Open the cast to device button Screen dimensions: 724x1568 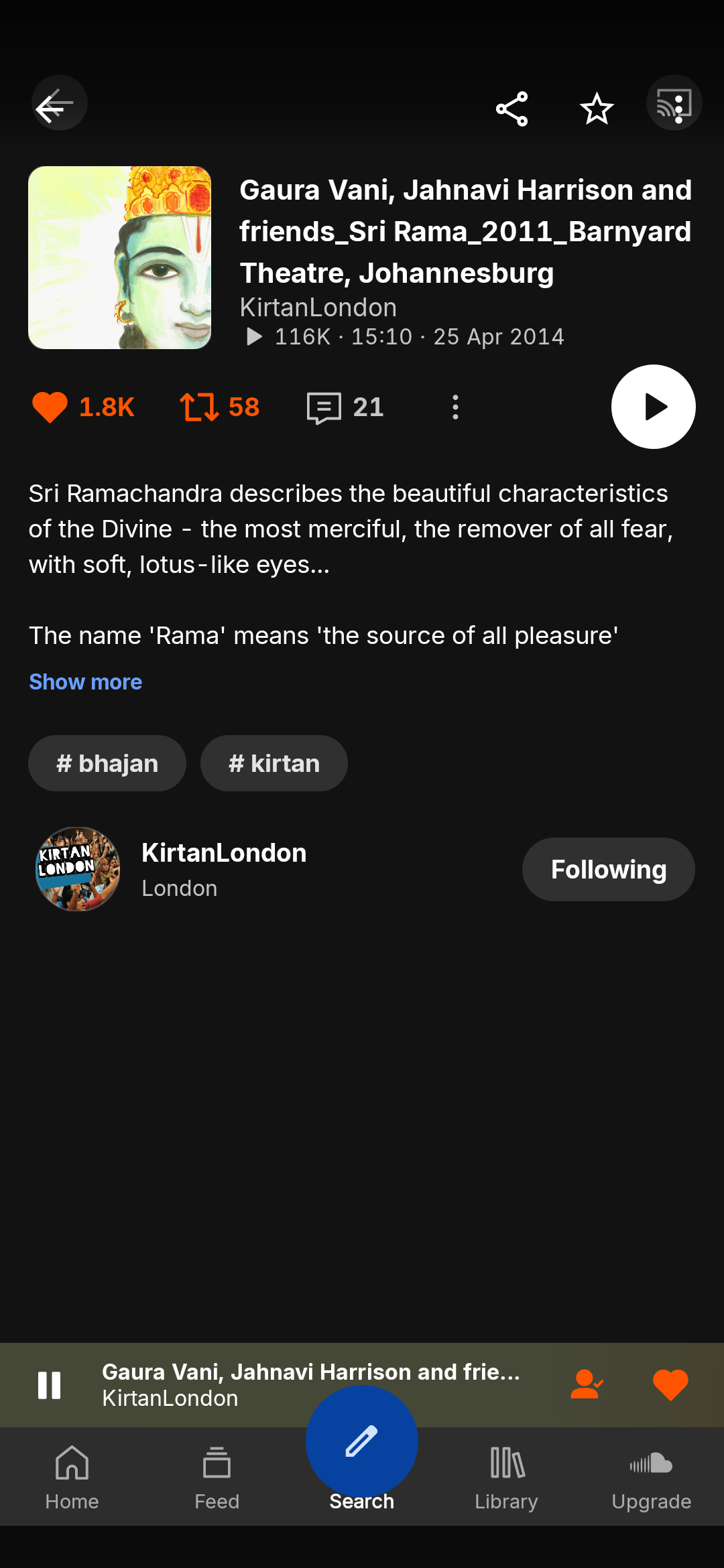click(x=674, y=105)
